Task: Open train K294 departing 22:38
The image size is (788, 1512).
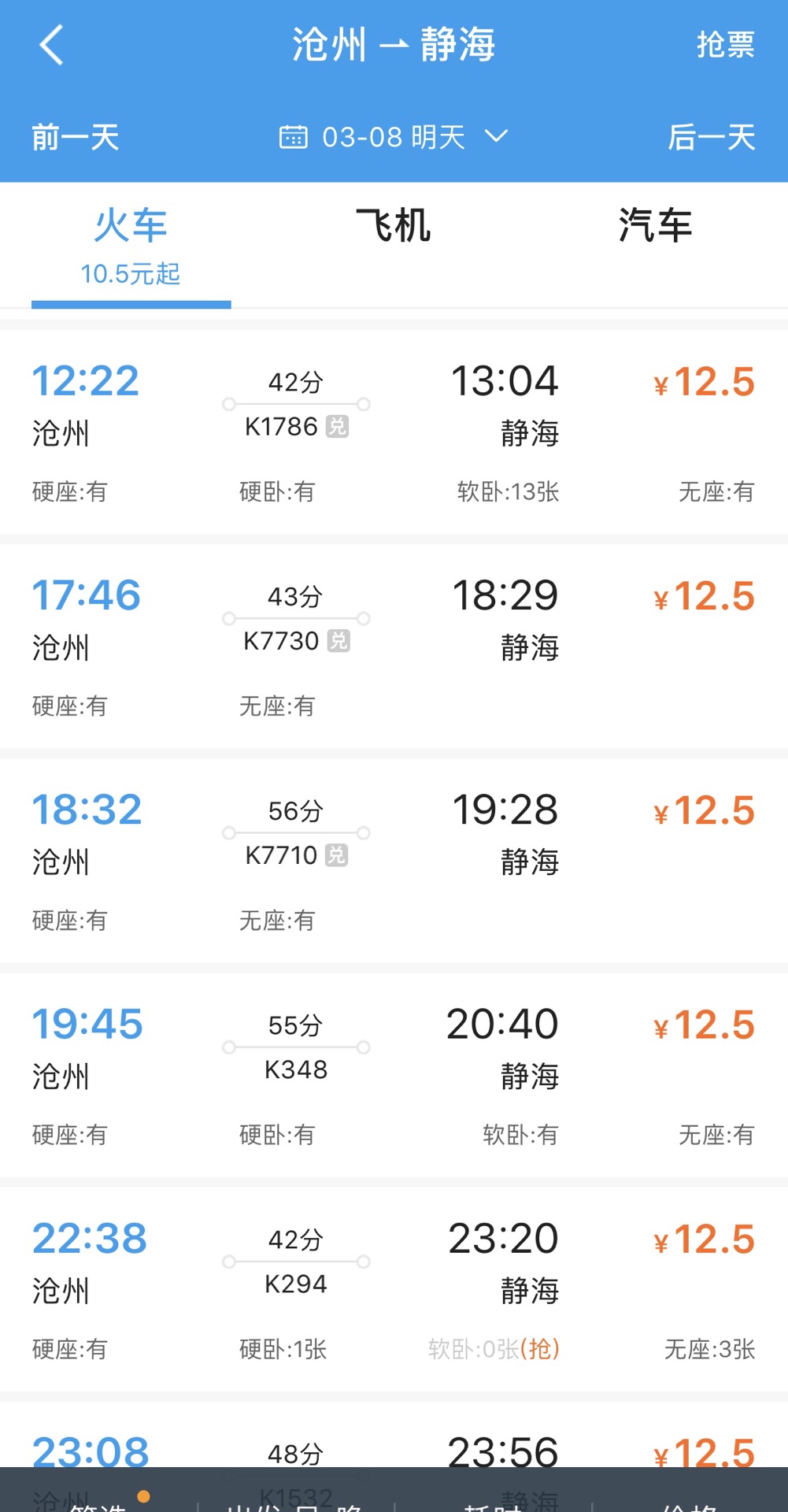Action: (394, 1290)
